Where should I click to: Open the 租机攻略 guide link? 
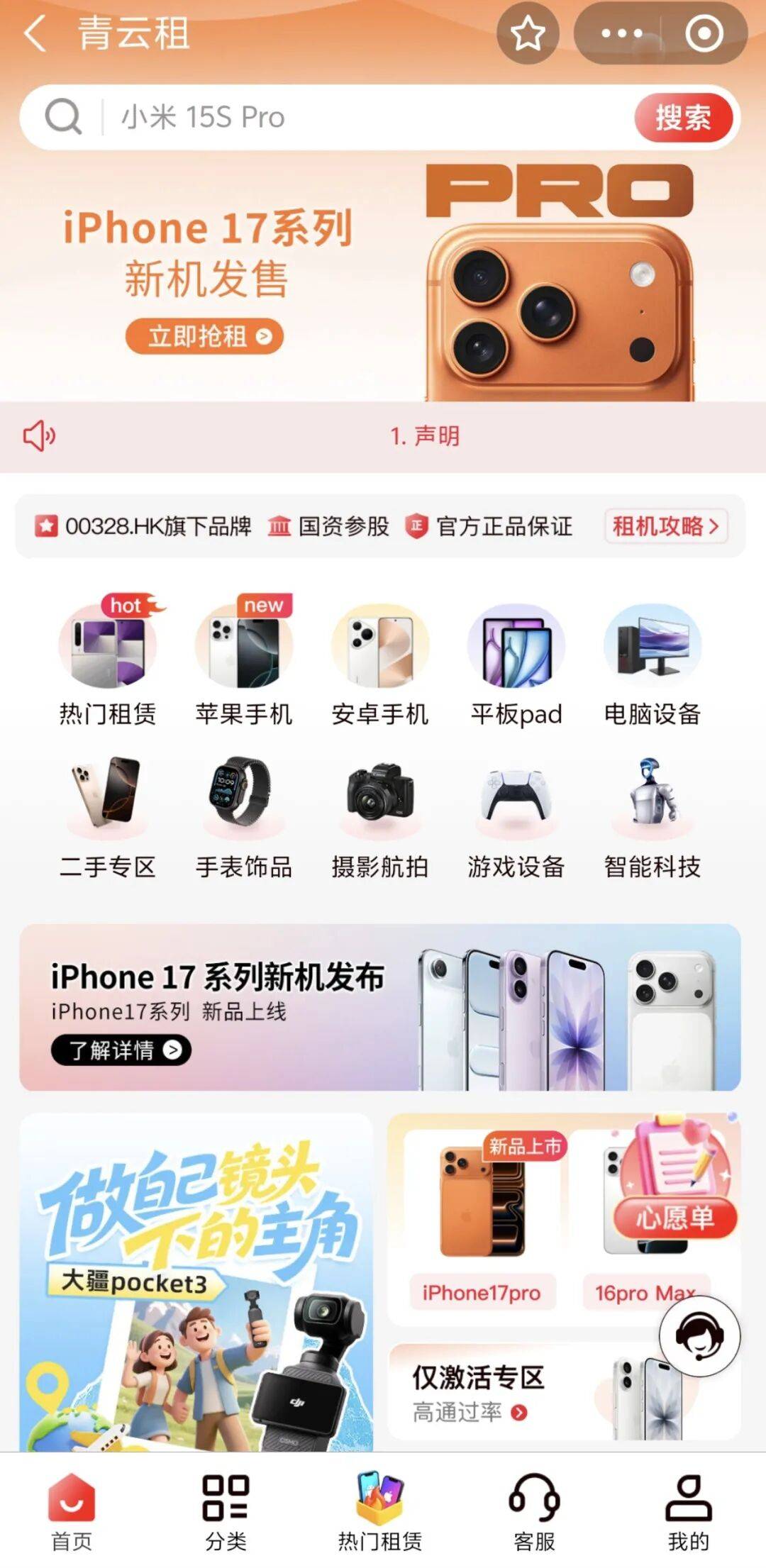tap(665, 526)
